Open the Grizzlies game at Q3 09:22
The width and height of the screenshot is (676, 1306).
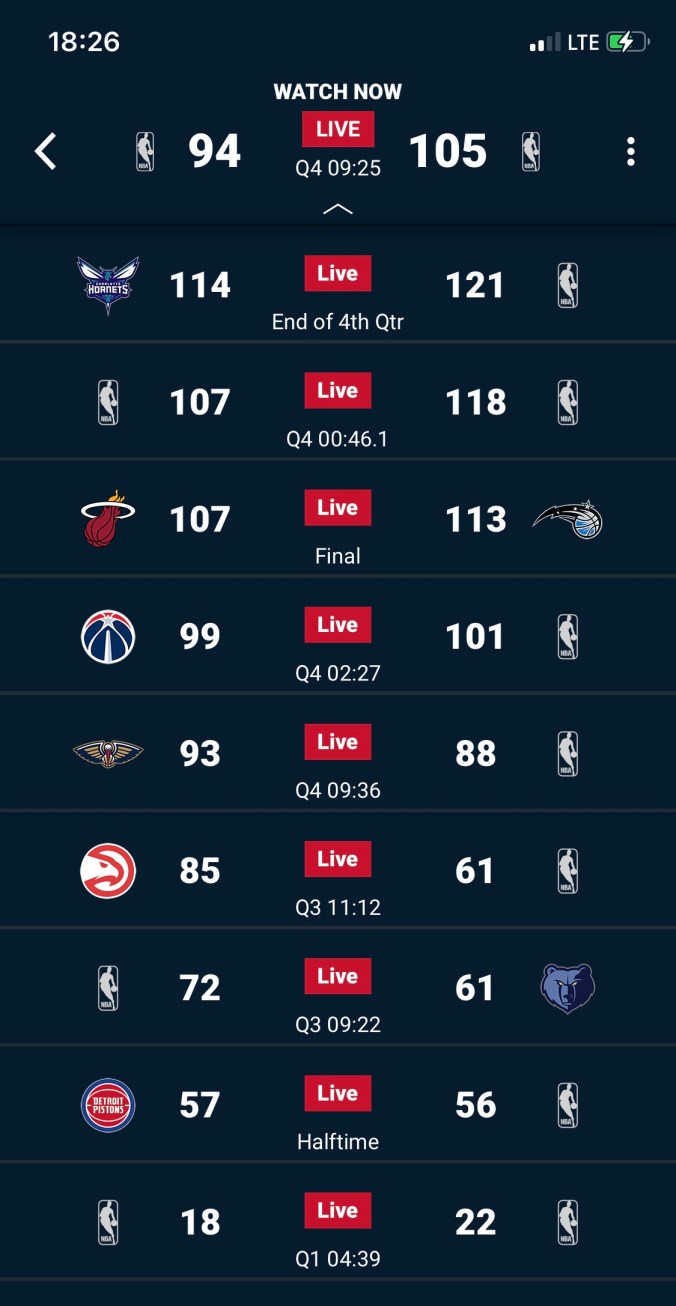[x=338, y=988]
